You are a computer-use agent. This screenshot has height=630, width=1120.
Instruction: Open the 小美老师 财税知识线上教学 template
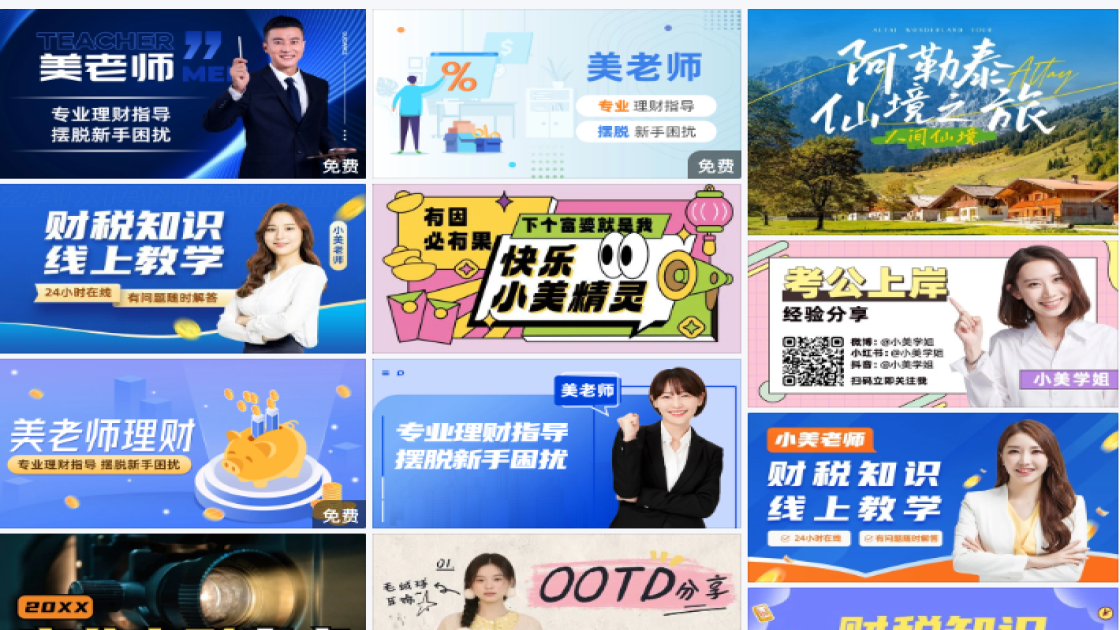(933, 497)
